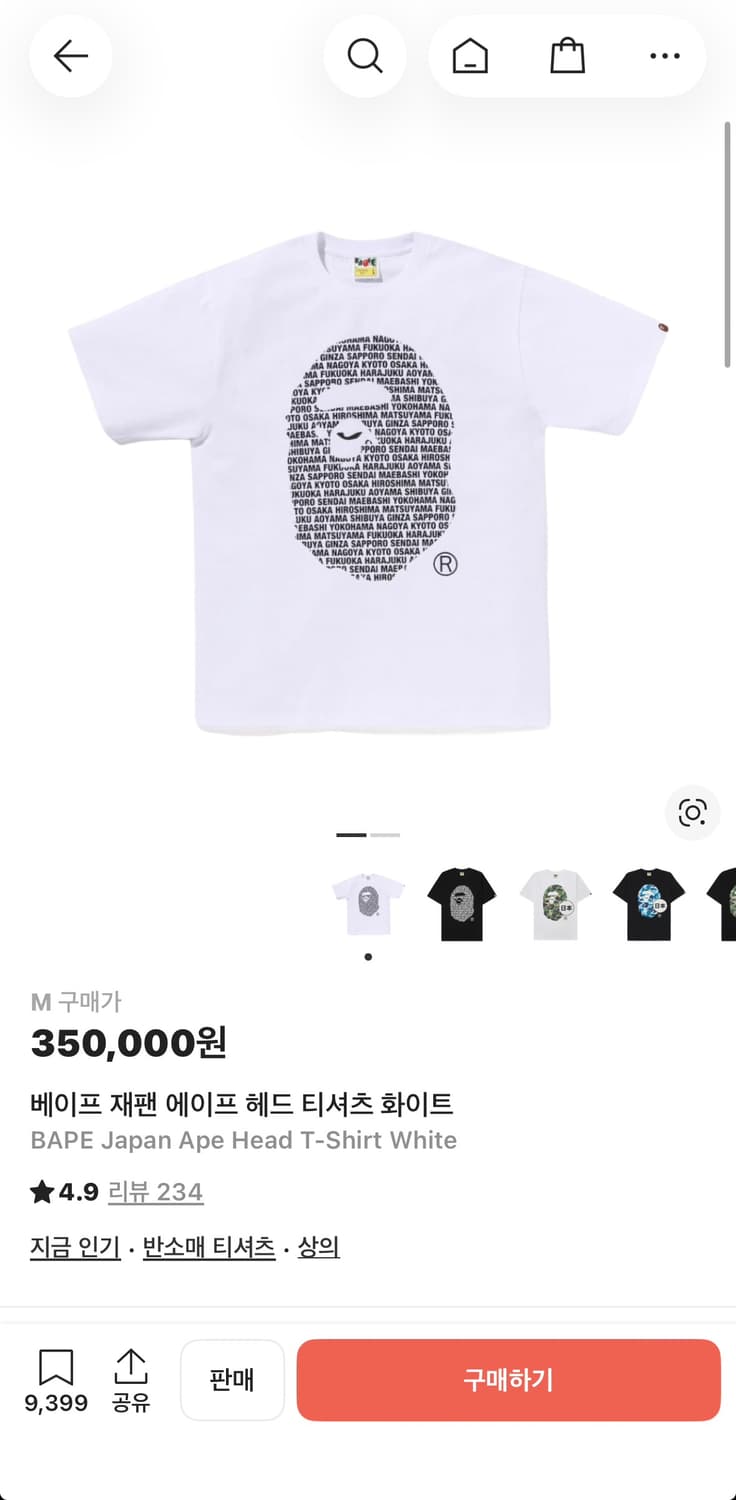This screenshot has width=736, height=1500.
Task: Tap the star rating icon
Action: click(40, 1191)
